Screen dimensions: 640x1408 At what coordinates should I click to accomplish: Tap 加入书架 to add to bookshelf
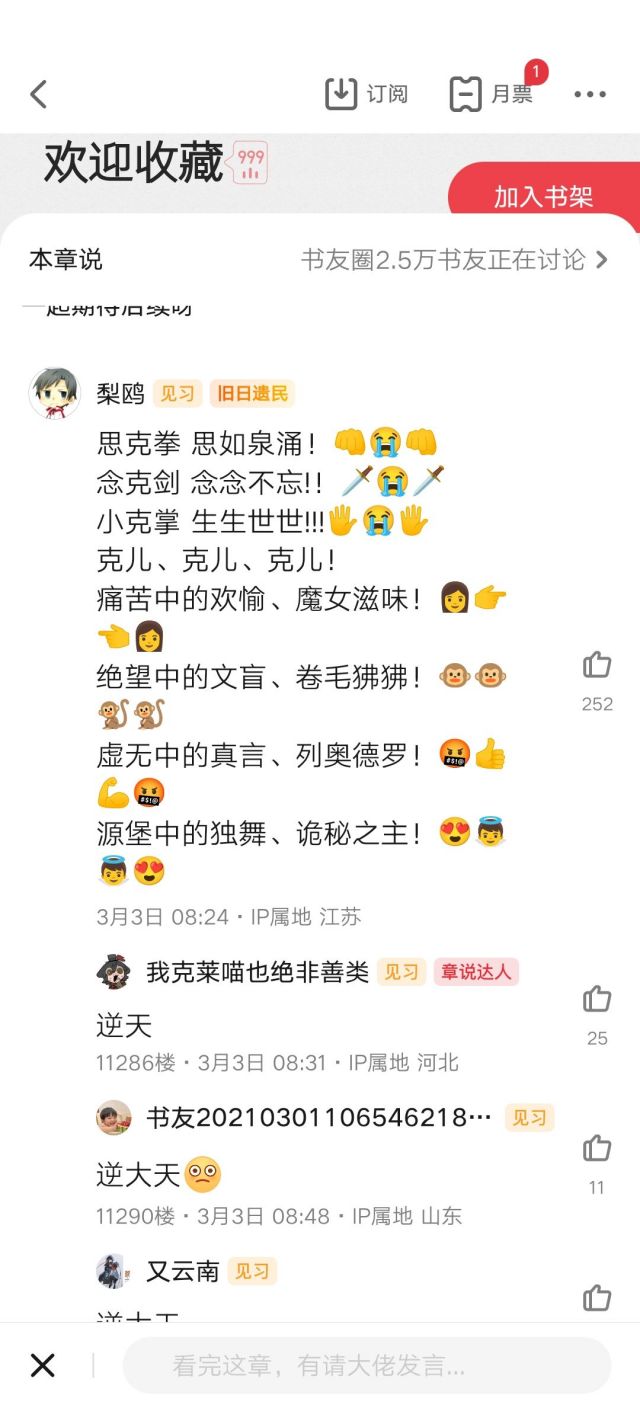tap(543, 196)
